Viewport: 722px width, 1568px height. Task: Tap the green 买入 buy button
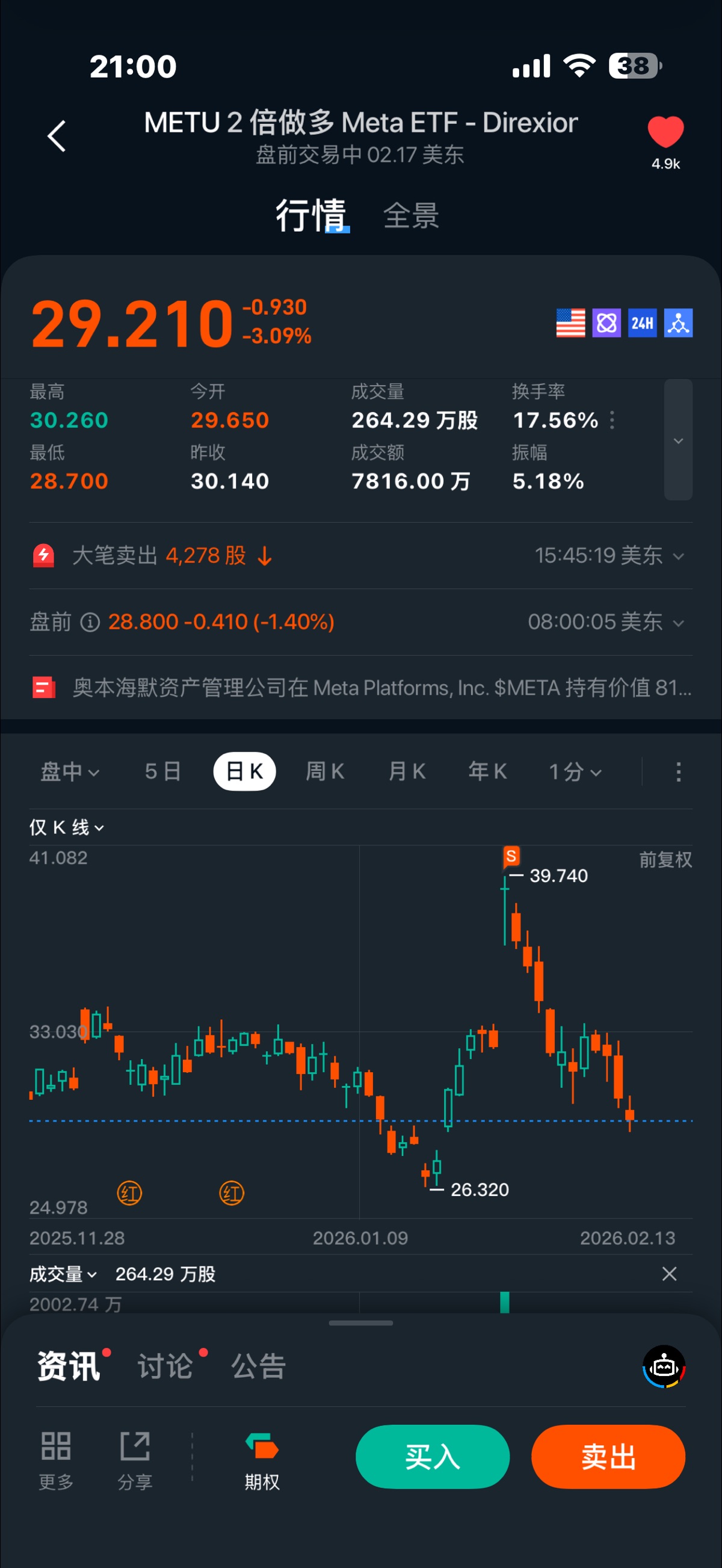(x=432, y=1457)
